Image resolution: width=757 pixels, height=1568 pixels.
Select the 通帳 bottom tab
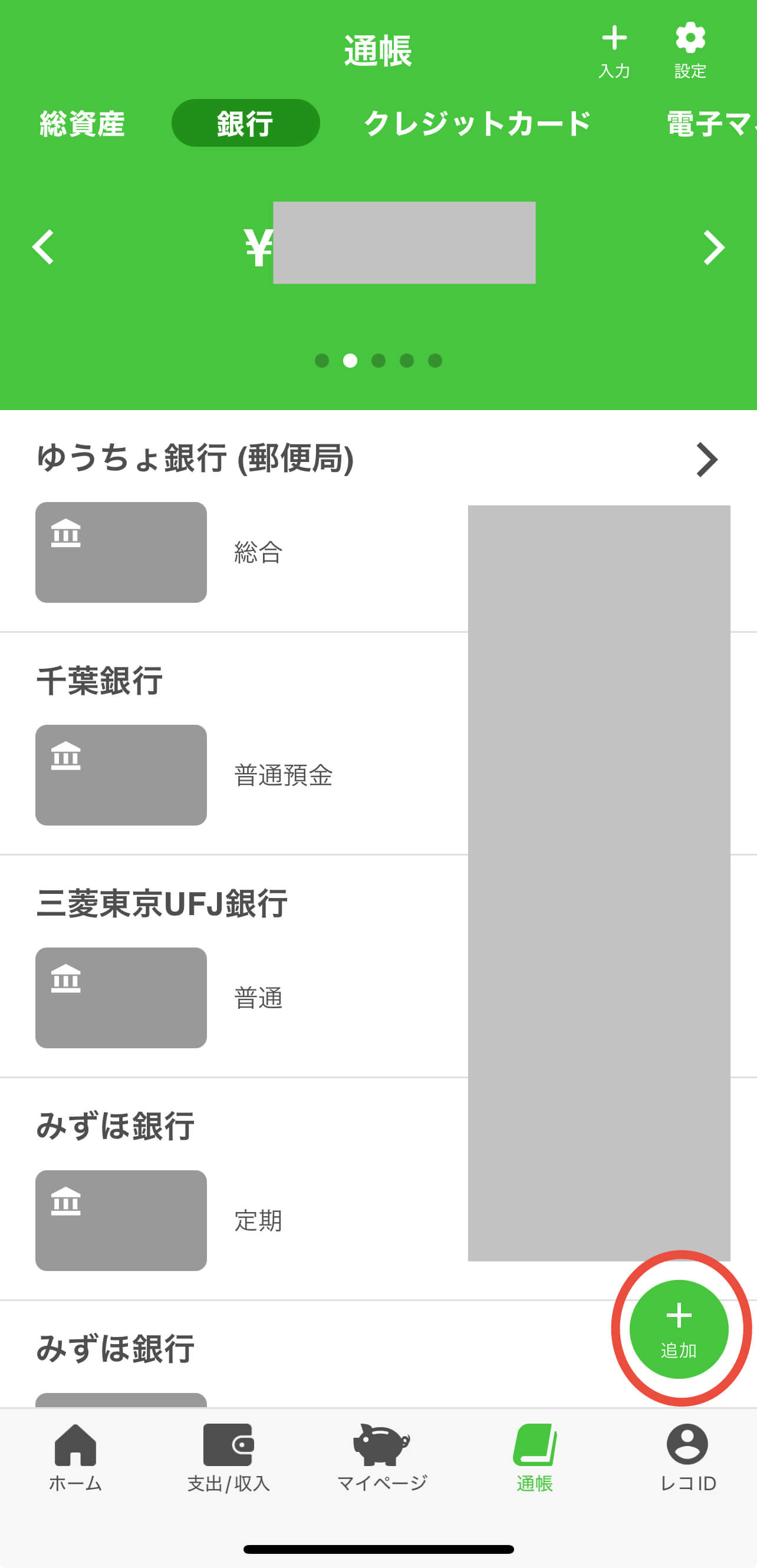[535, 1457]
